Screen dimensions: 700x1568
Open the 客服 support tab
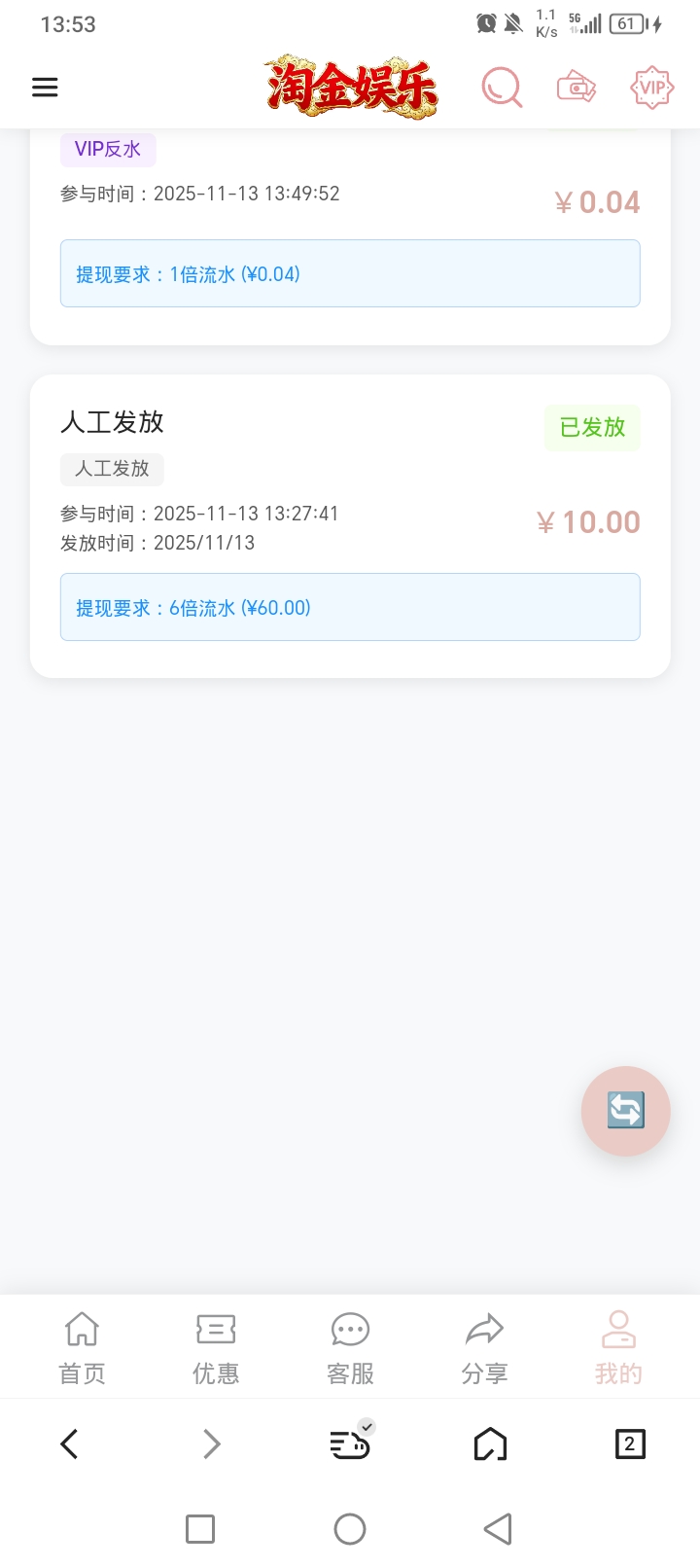[x=350, y=1347]
